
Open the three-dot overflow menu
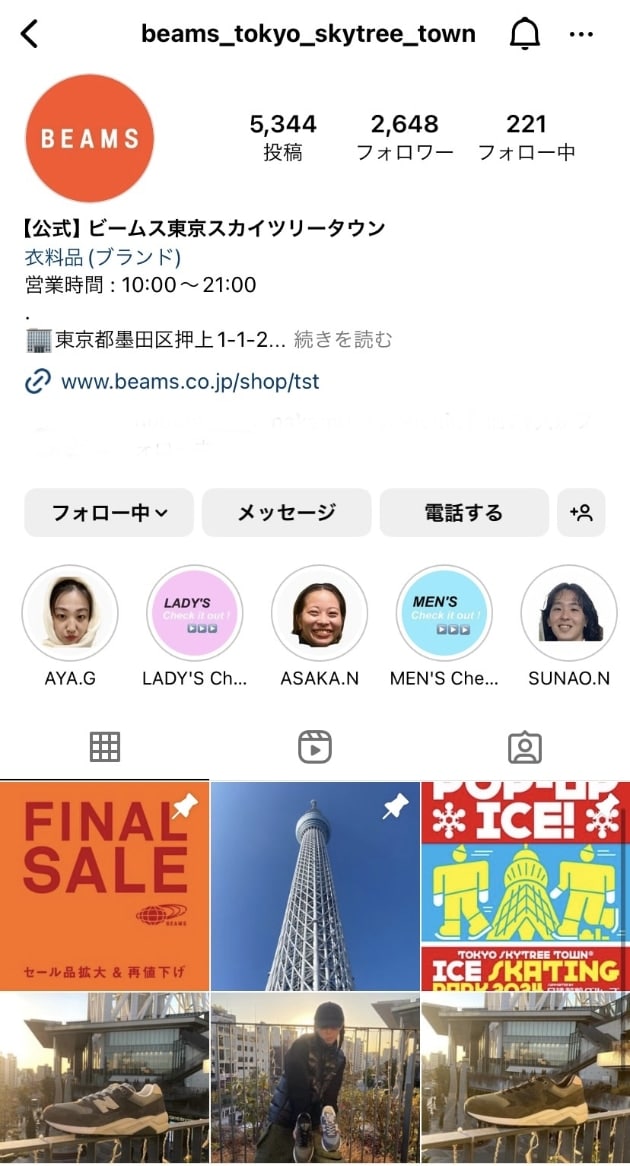point(581,34)
